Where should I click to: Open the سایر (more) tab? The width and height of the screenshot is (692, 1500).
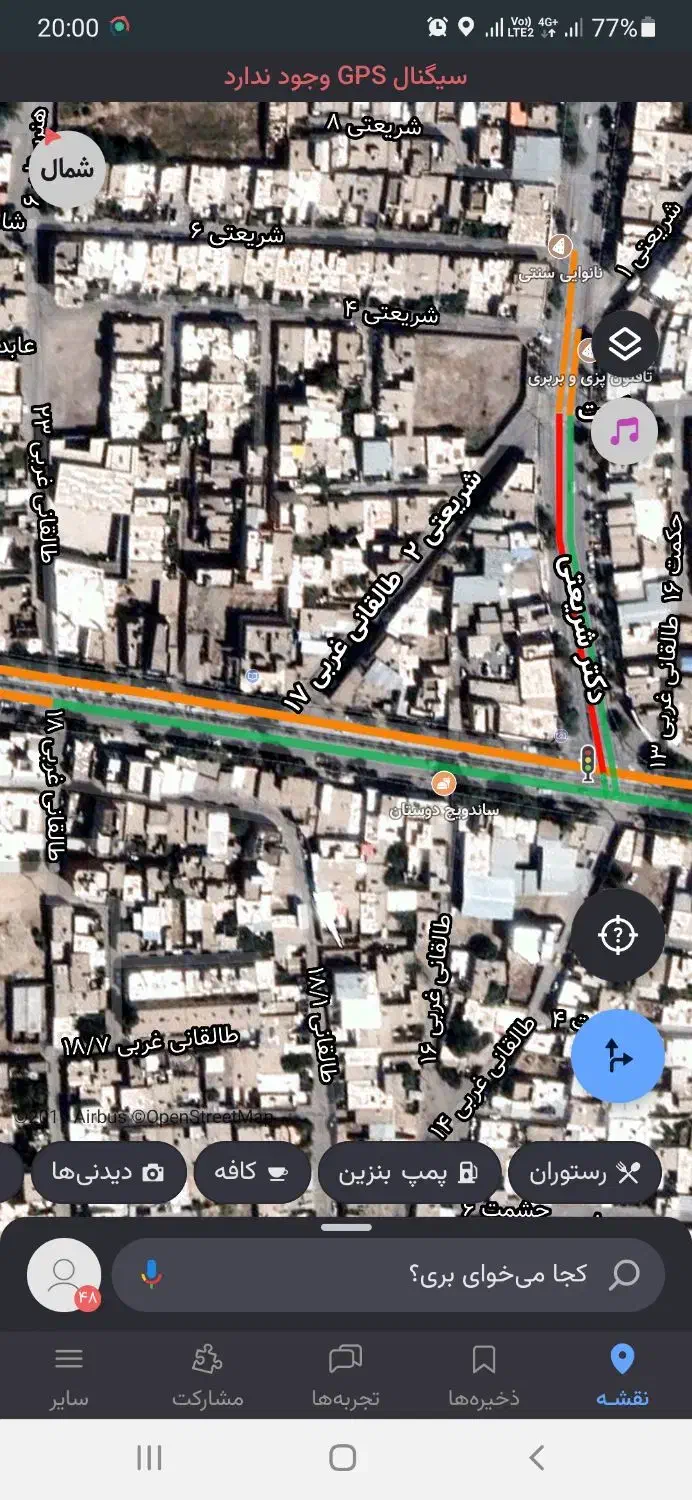[69, 1375]
